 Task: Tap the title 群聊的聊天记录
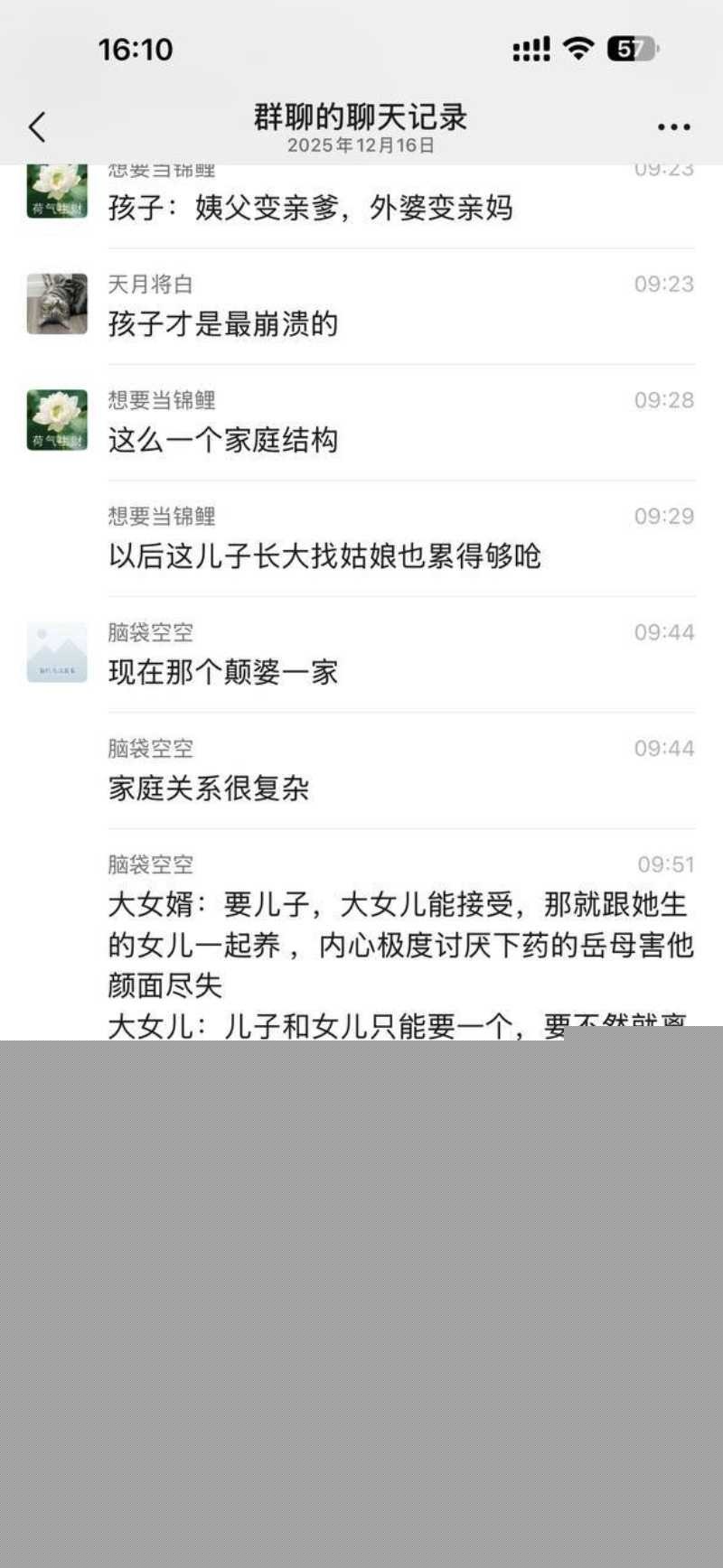point(361,117)
